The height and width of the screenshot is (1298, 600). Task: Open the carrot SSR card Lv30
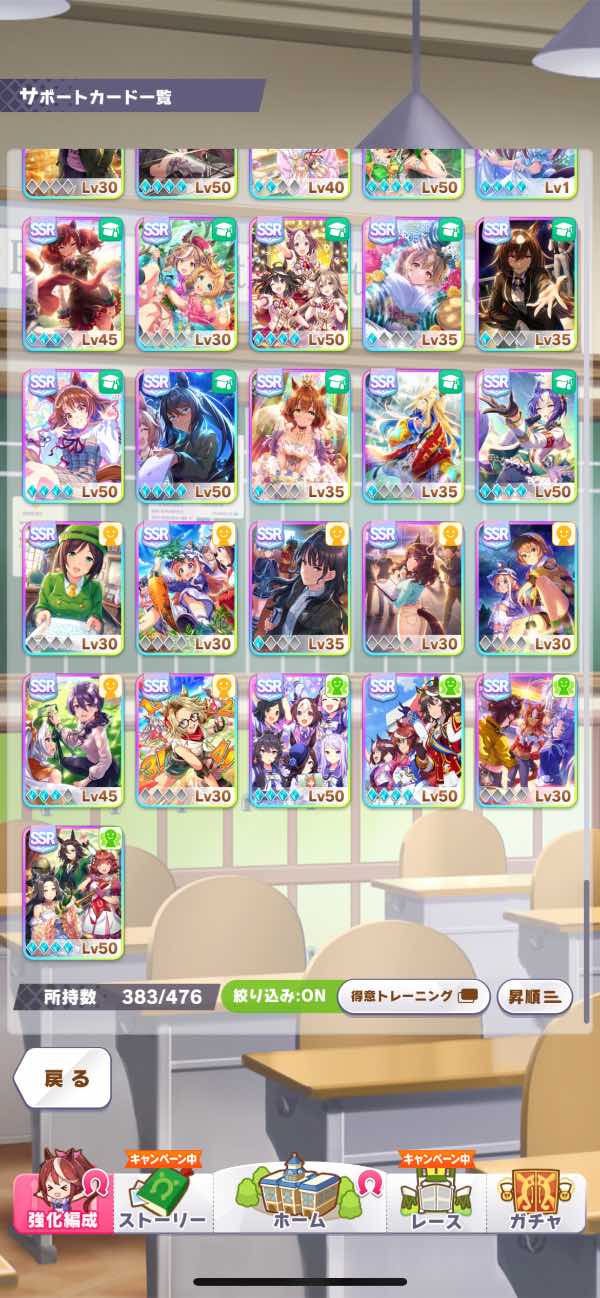click(x=186, y=587)
